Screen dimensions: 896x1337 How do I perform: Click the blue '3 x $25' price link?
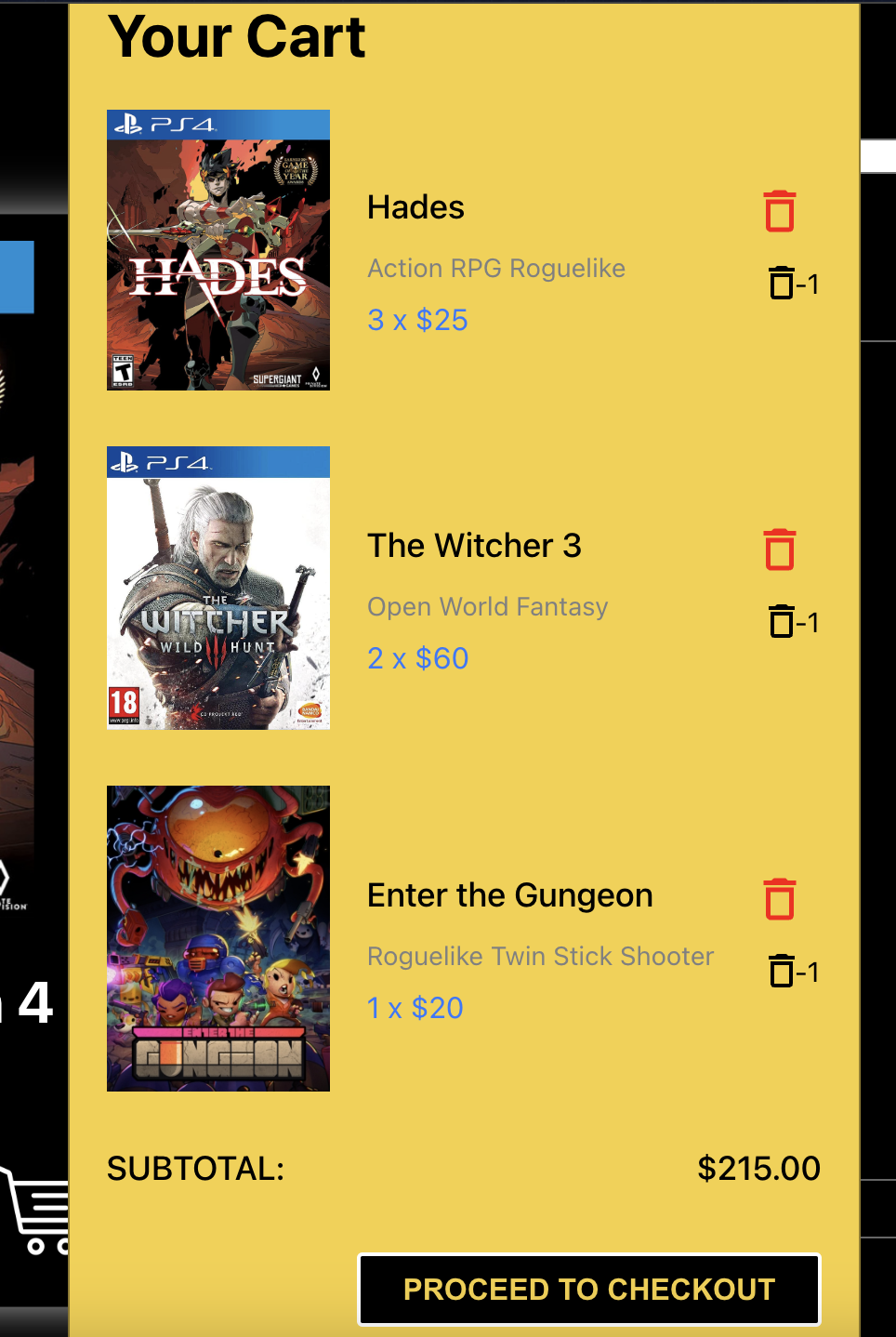point(417,320)
